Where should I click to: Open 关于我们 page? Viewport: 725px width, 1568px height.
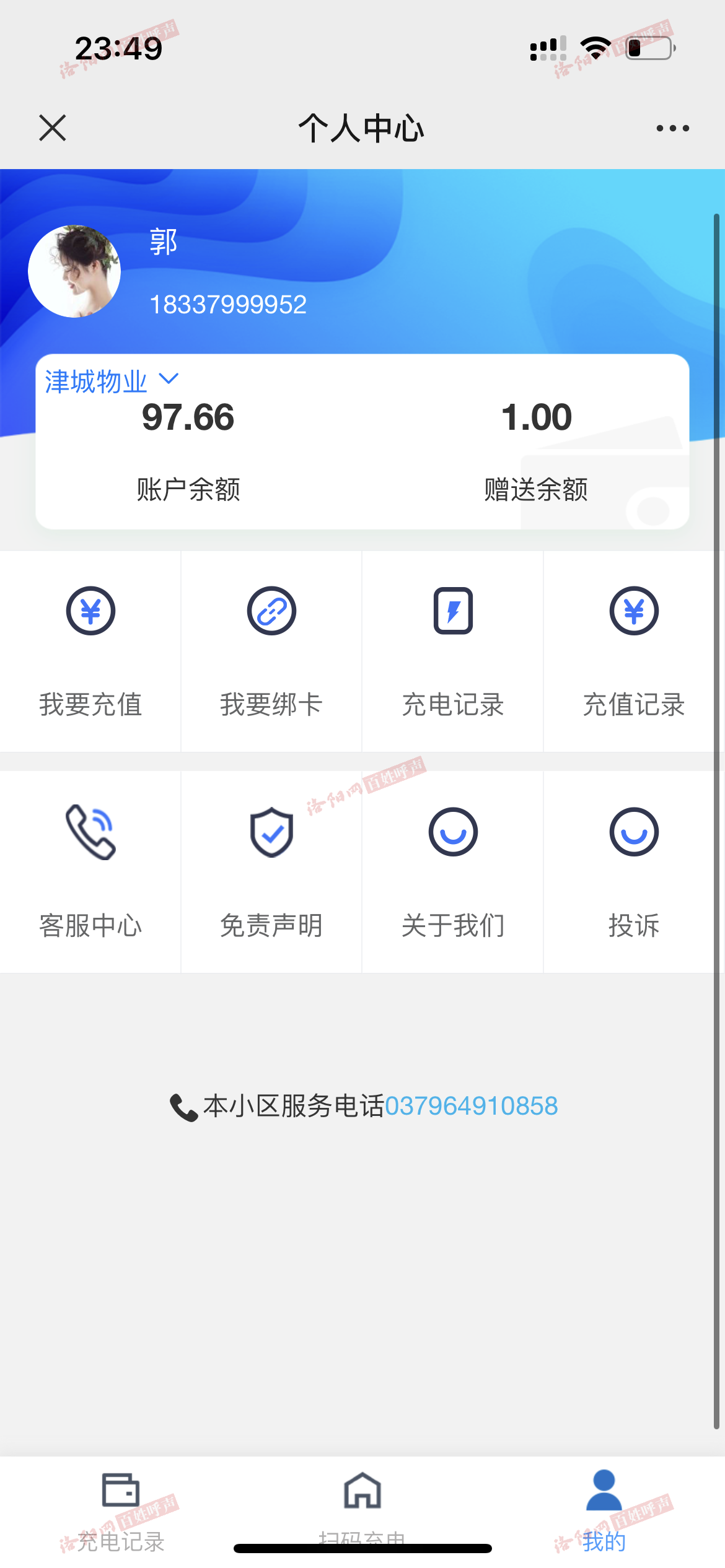click(453, 871)
